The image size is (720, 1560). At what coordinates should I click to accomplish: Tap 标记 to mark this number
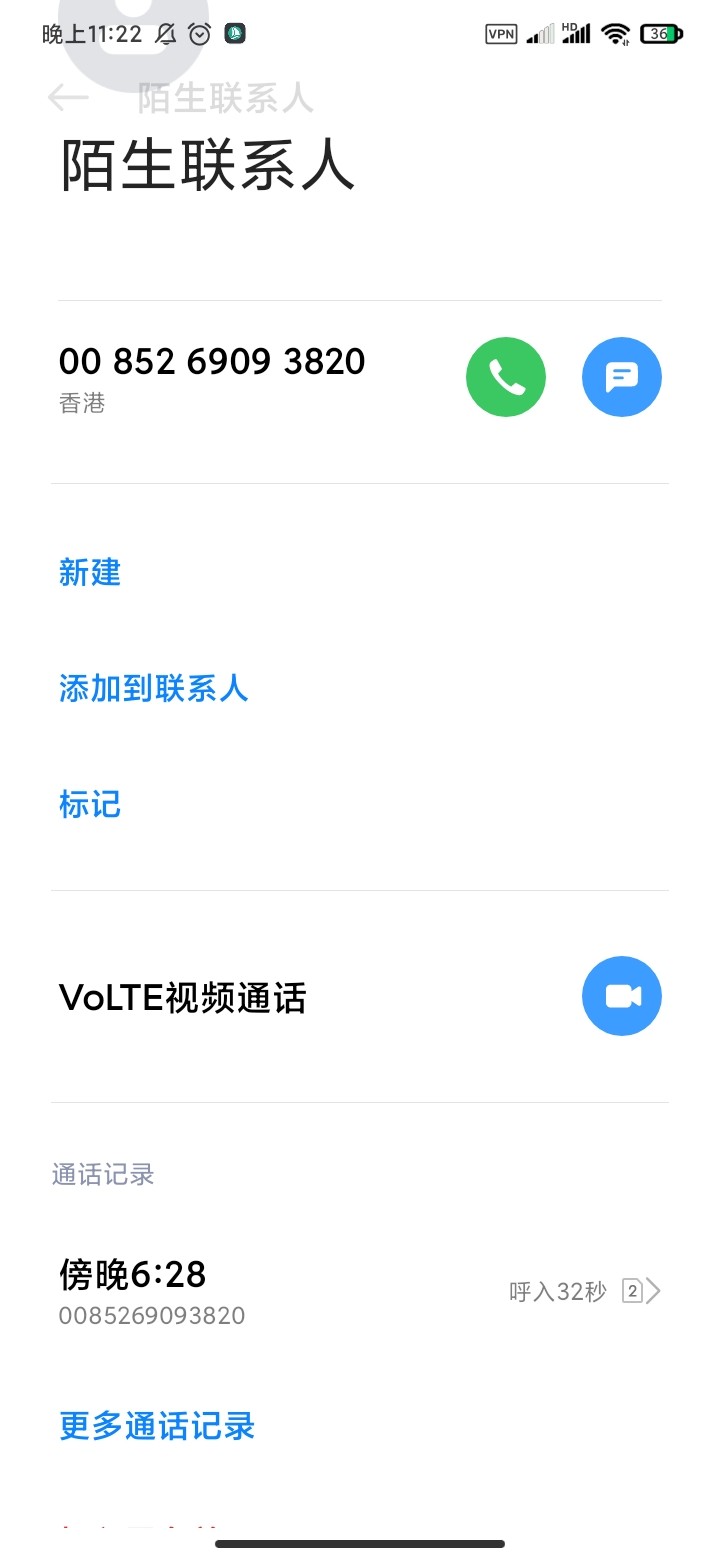[90, 805]
